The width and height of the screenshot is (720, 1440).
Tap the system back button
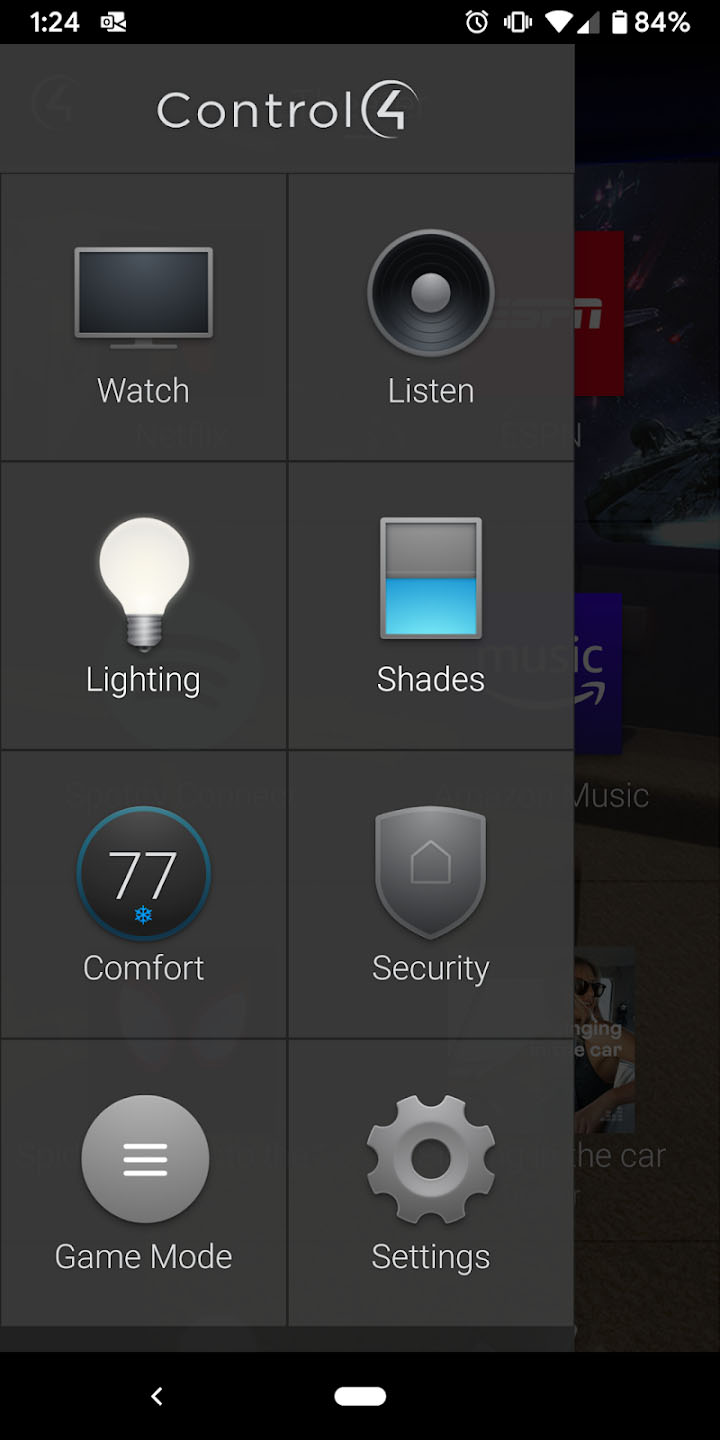coord(156,1396)
